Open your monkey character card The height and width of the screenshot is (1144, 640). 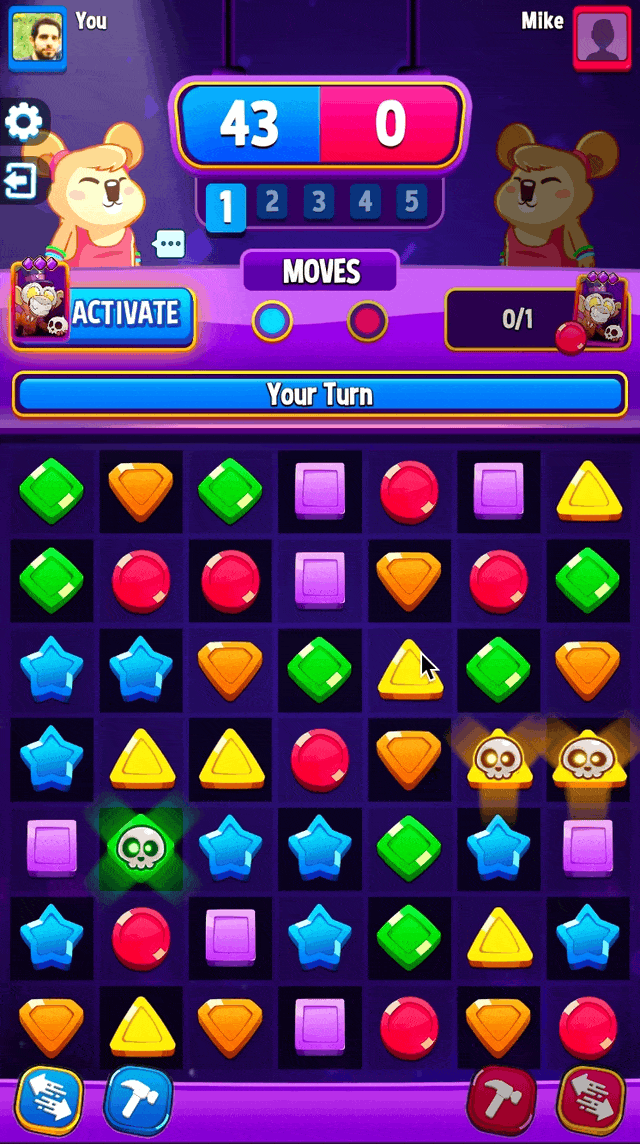tap(40, 302)
